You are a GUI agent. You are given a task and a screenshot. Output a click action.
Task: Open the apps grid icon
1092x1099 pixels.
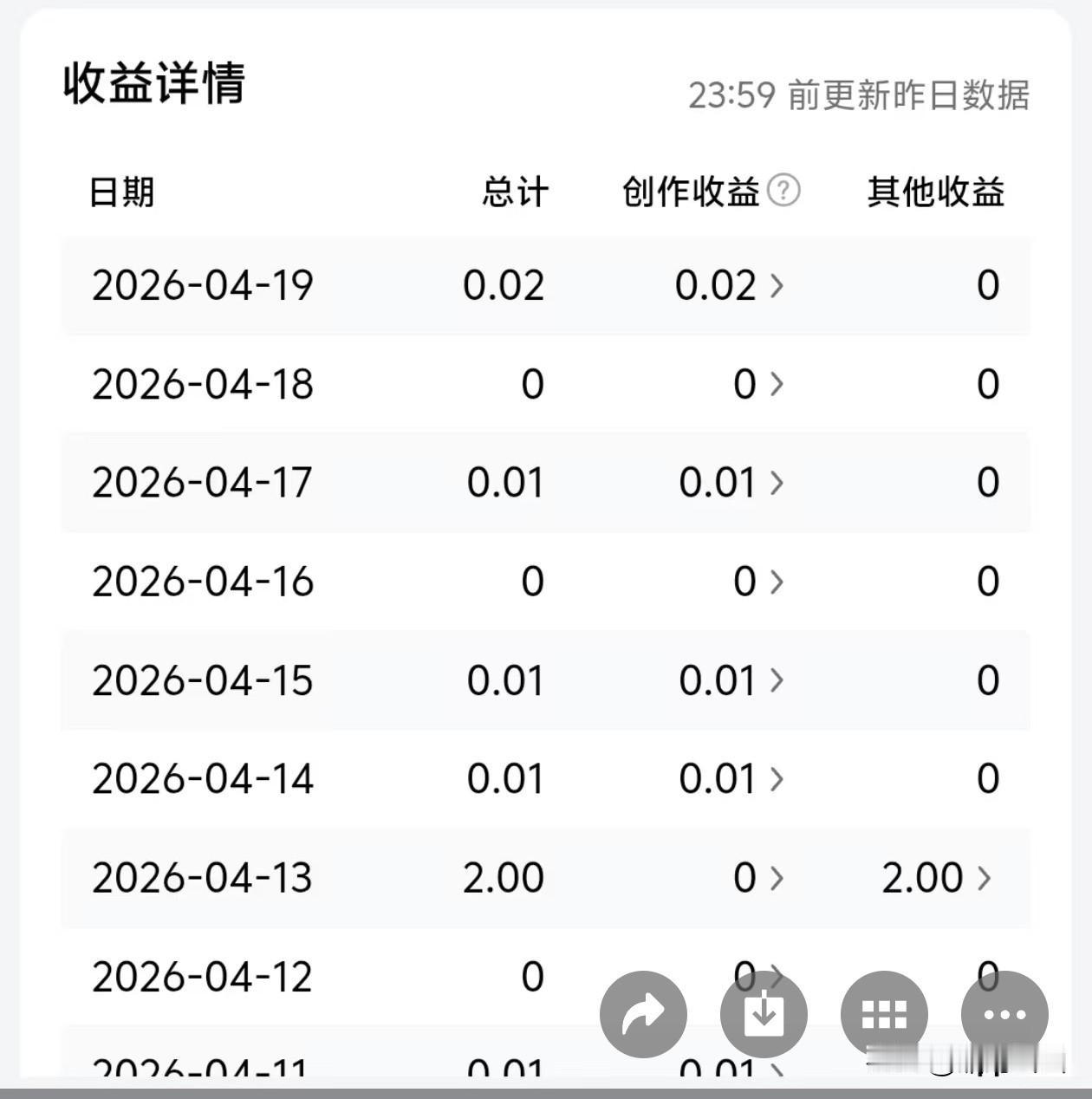[883, 1014]
